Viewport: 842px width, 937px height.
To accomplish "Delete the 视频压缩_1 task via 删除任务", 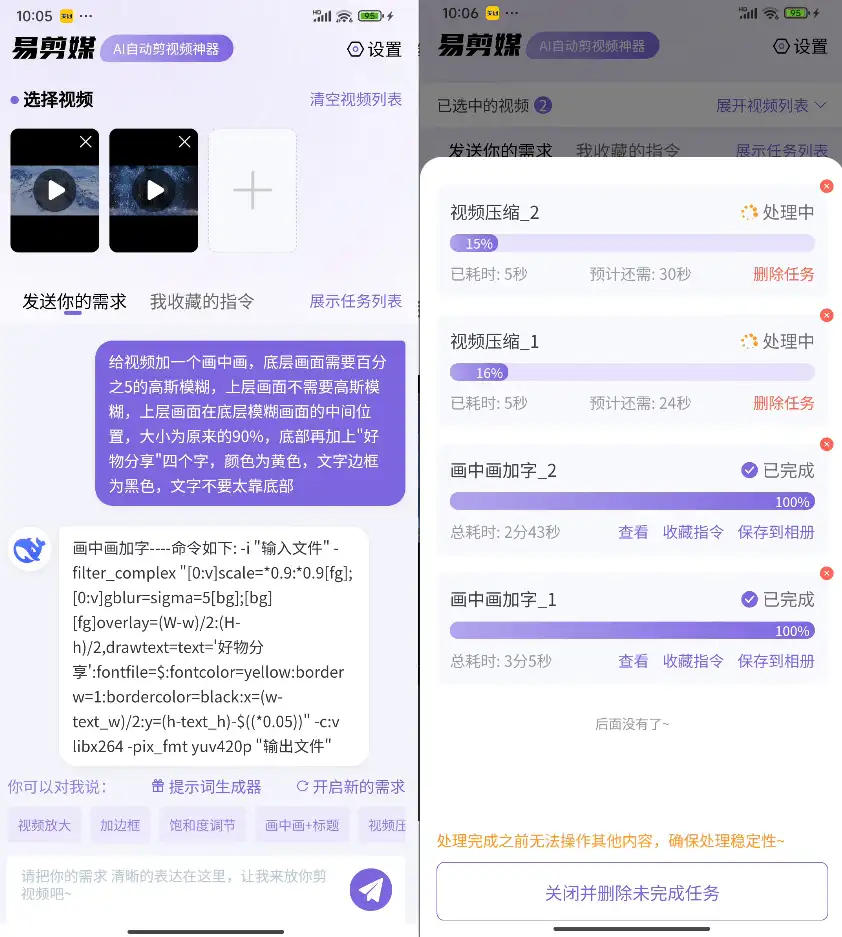I will 783,403.
